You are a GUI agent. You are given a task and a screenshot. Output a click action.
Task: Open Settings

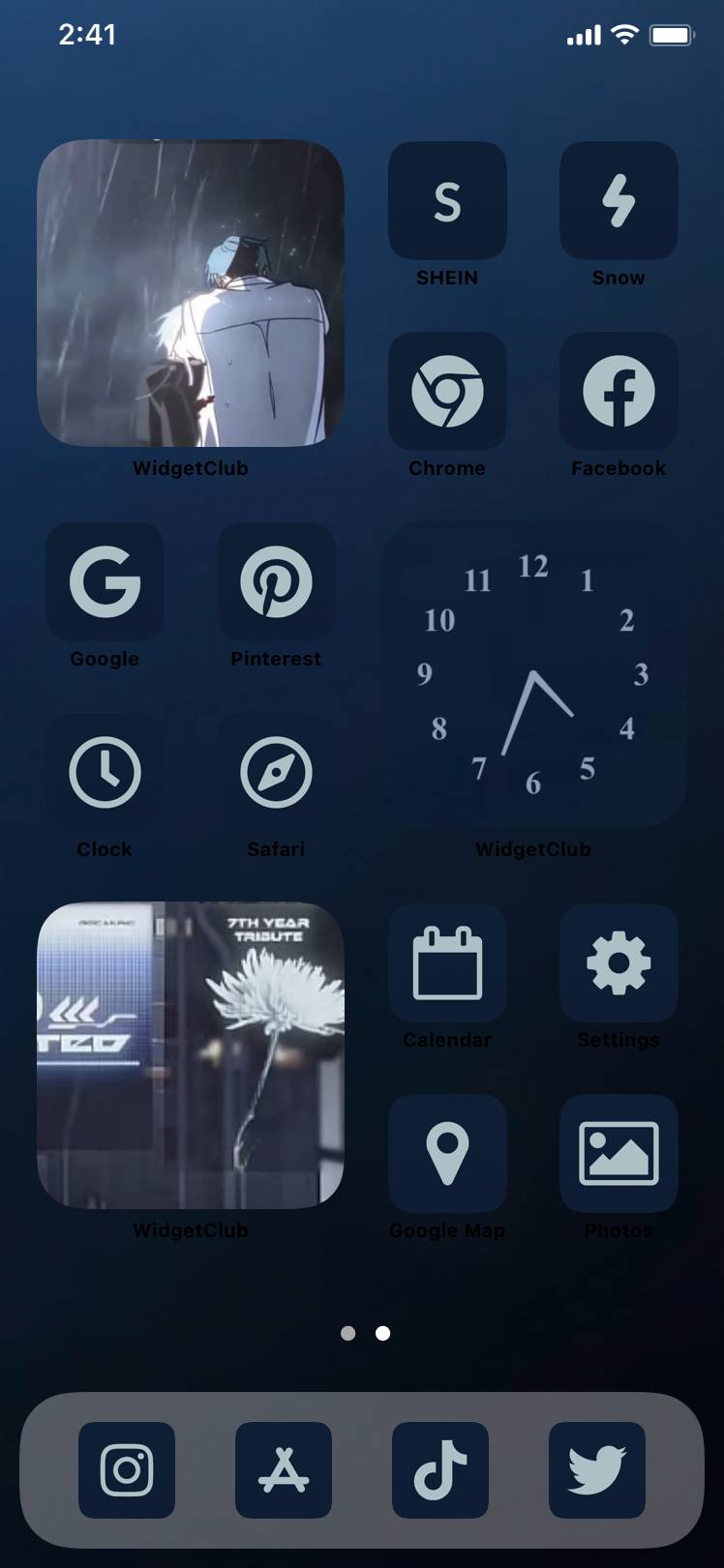tap(618, 963)
